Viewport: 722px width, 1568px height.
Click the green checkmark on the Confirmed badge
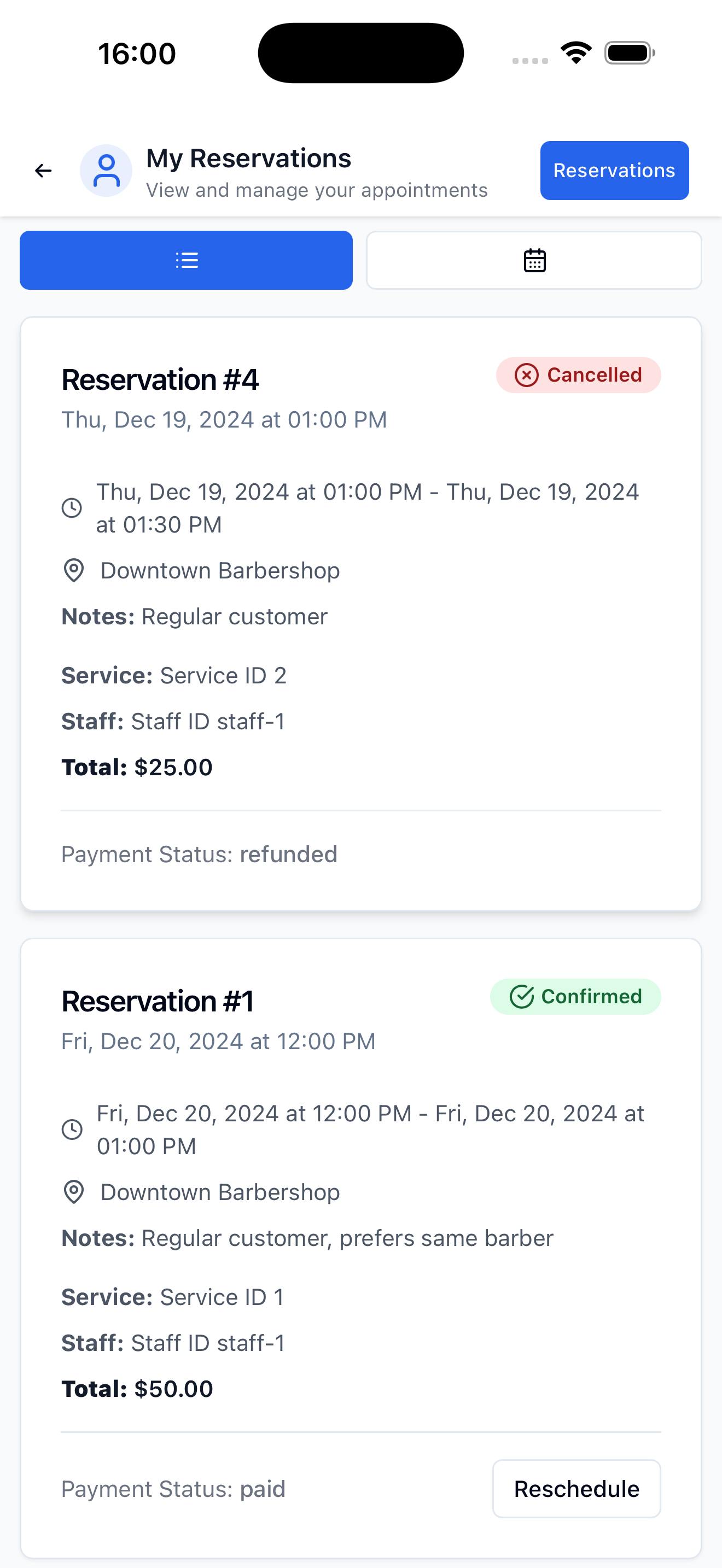[521, 997]
